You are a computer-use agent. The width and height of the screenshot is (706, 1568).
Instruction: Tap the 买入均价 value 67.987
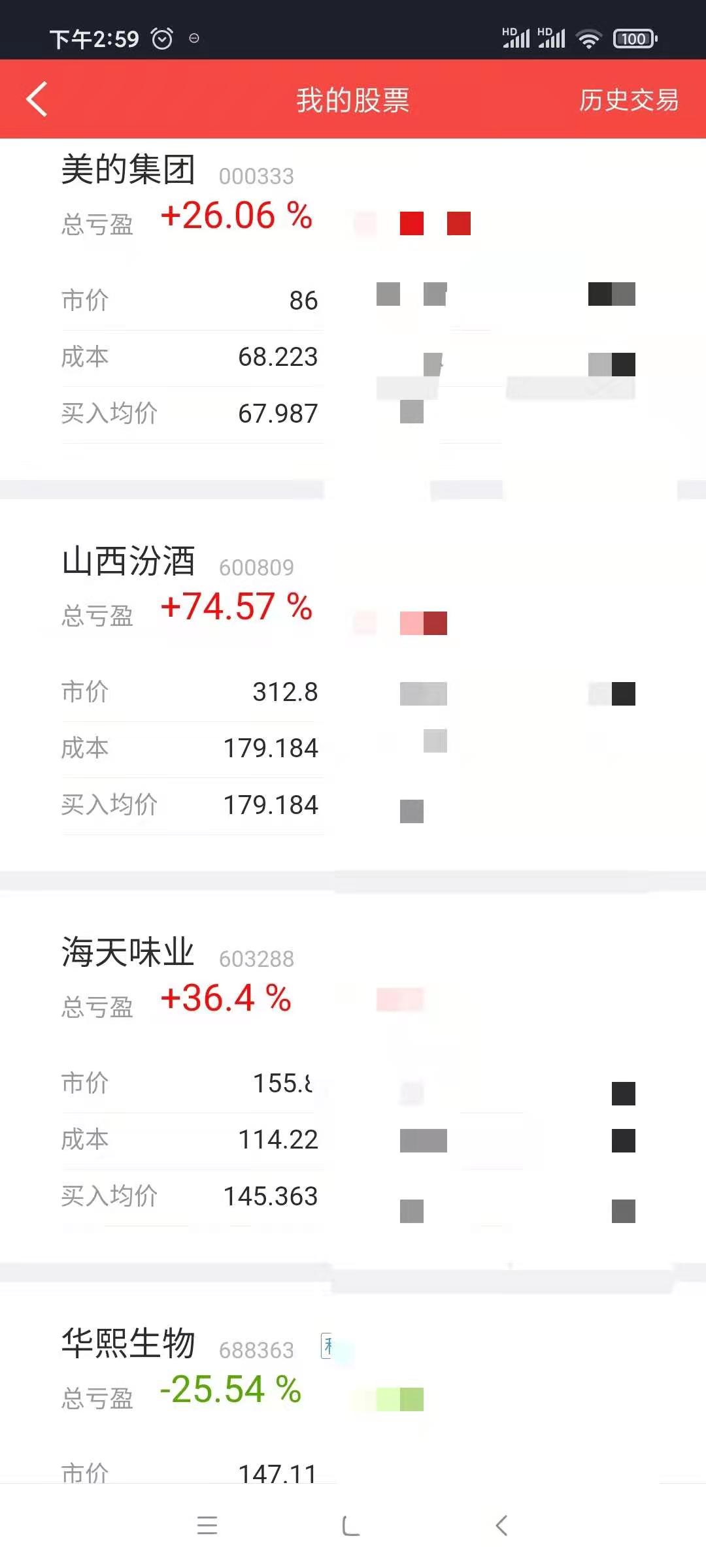[279, 413]
